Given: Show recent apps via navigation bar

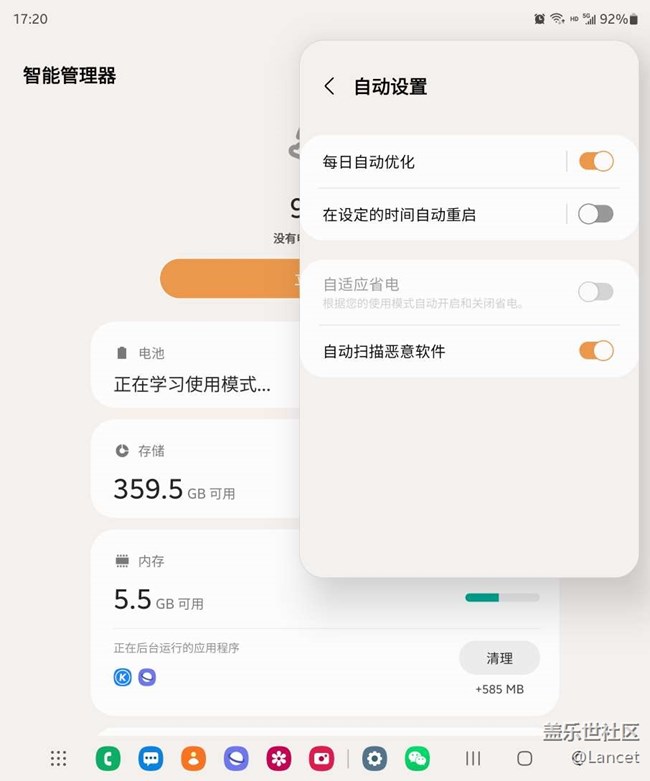Looking at the screenshot, I should 473,759.
